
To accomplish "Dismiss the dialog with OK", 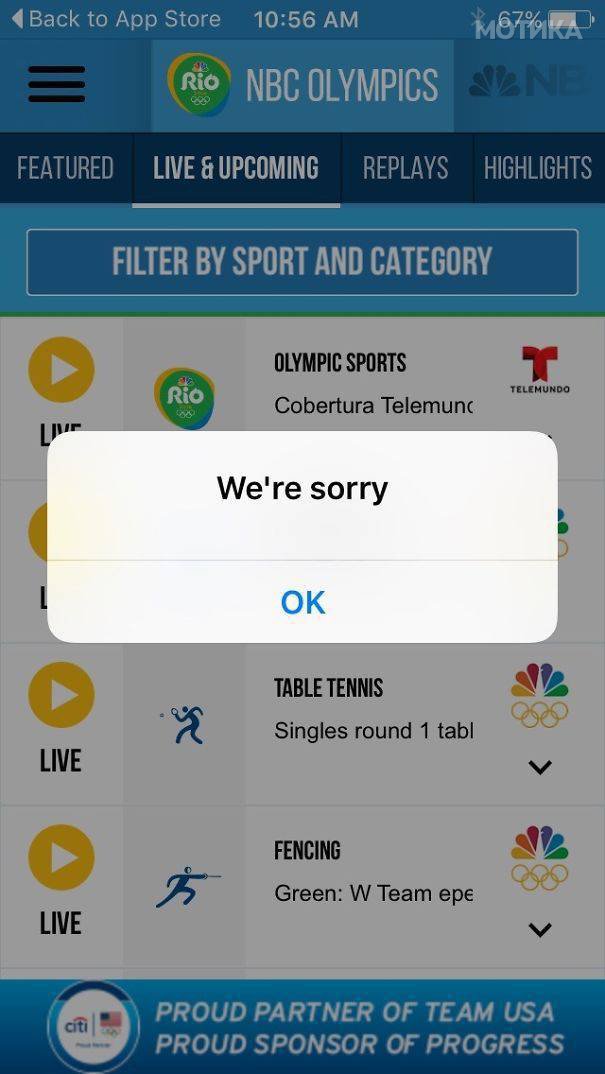I will (302, 602).
